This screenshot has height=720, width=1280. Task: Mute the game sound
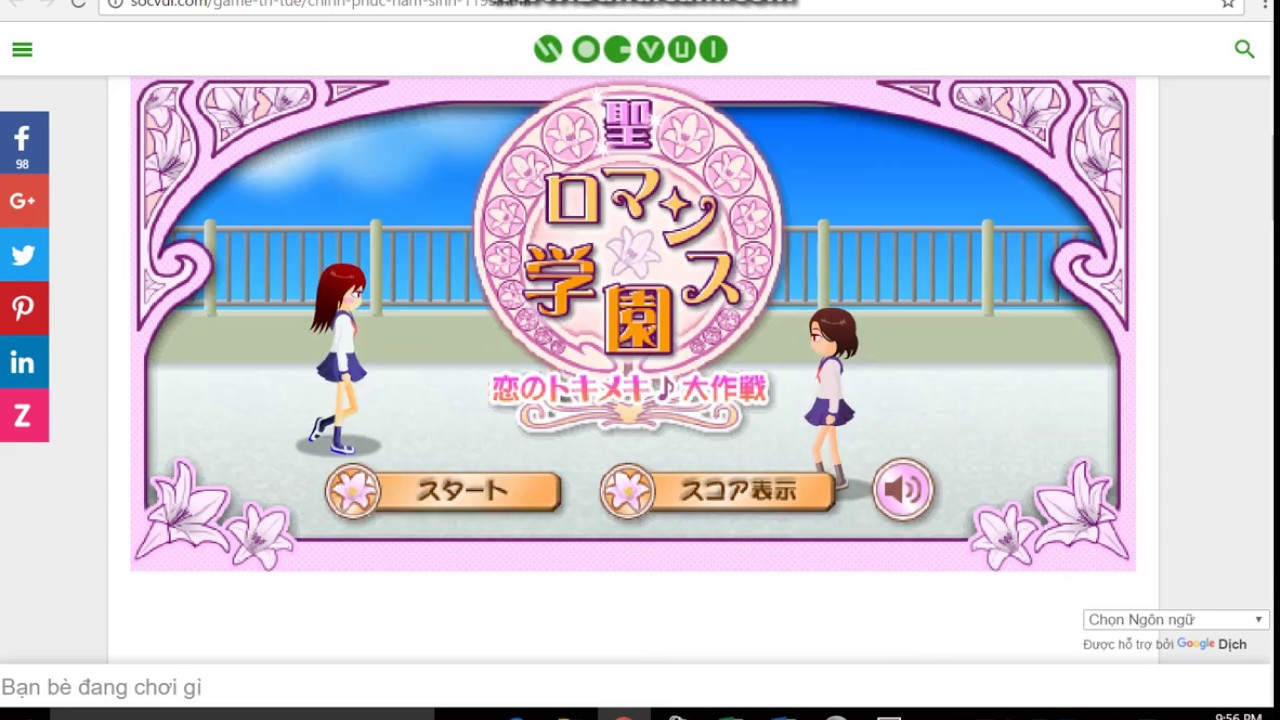[x=902, y=490]
